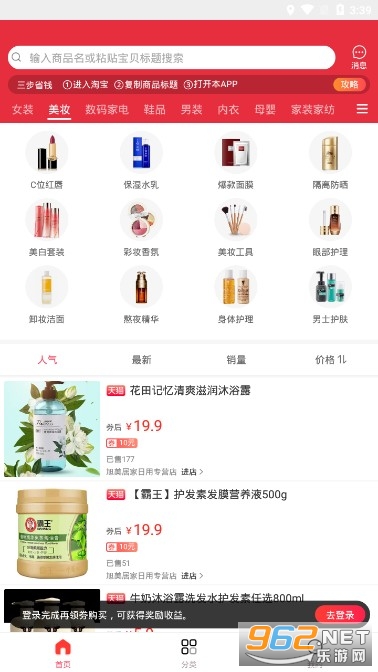The image size is (378, 672).
Task: Switch to the 数码家电 tab
Action: point(107,109)
